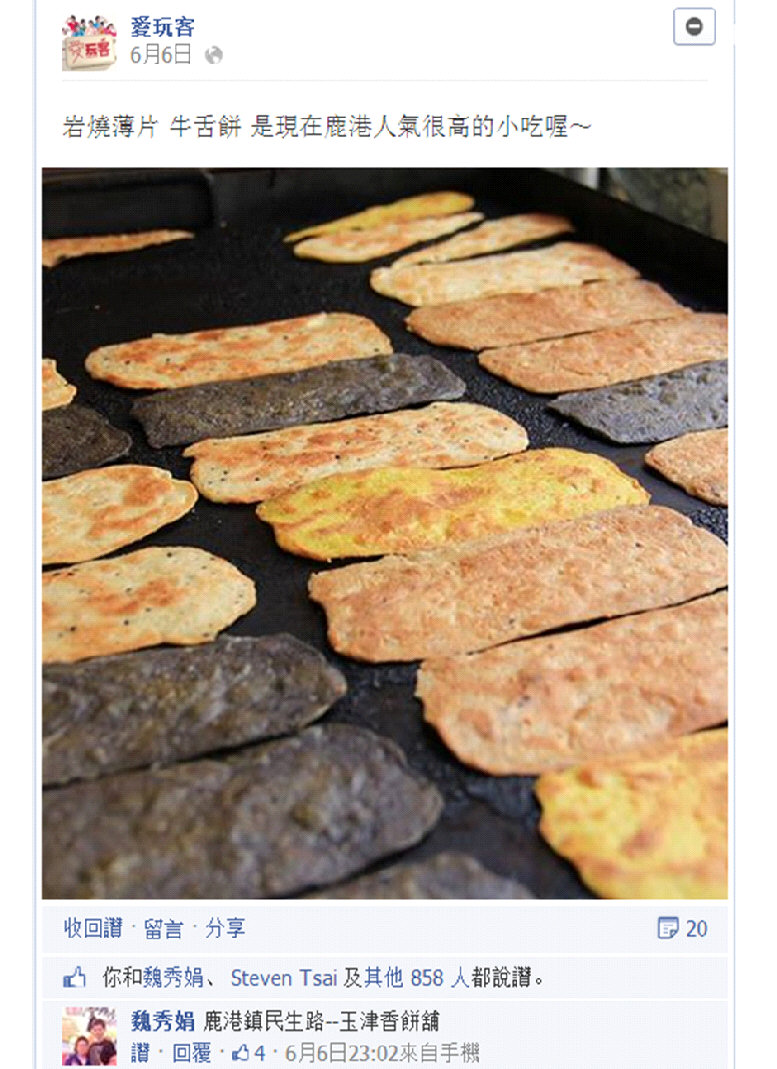Image resolution: width=777 pixels, height=1069 pixels.
Task: Share the post via 分享
Action: pyautogui.click(x=225, y=929)
